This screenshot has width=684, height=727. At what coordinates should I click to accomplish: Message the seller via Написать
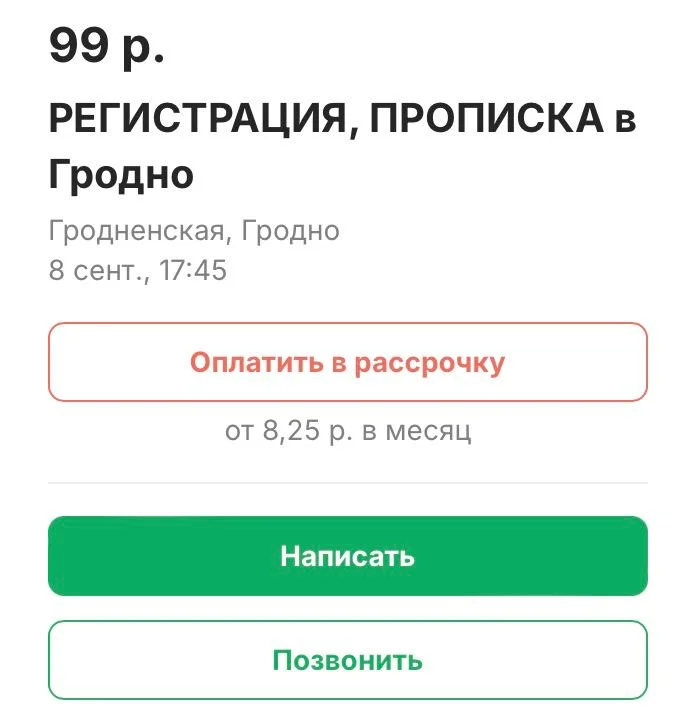347,556
